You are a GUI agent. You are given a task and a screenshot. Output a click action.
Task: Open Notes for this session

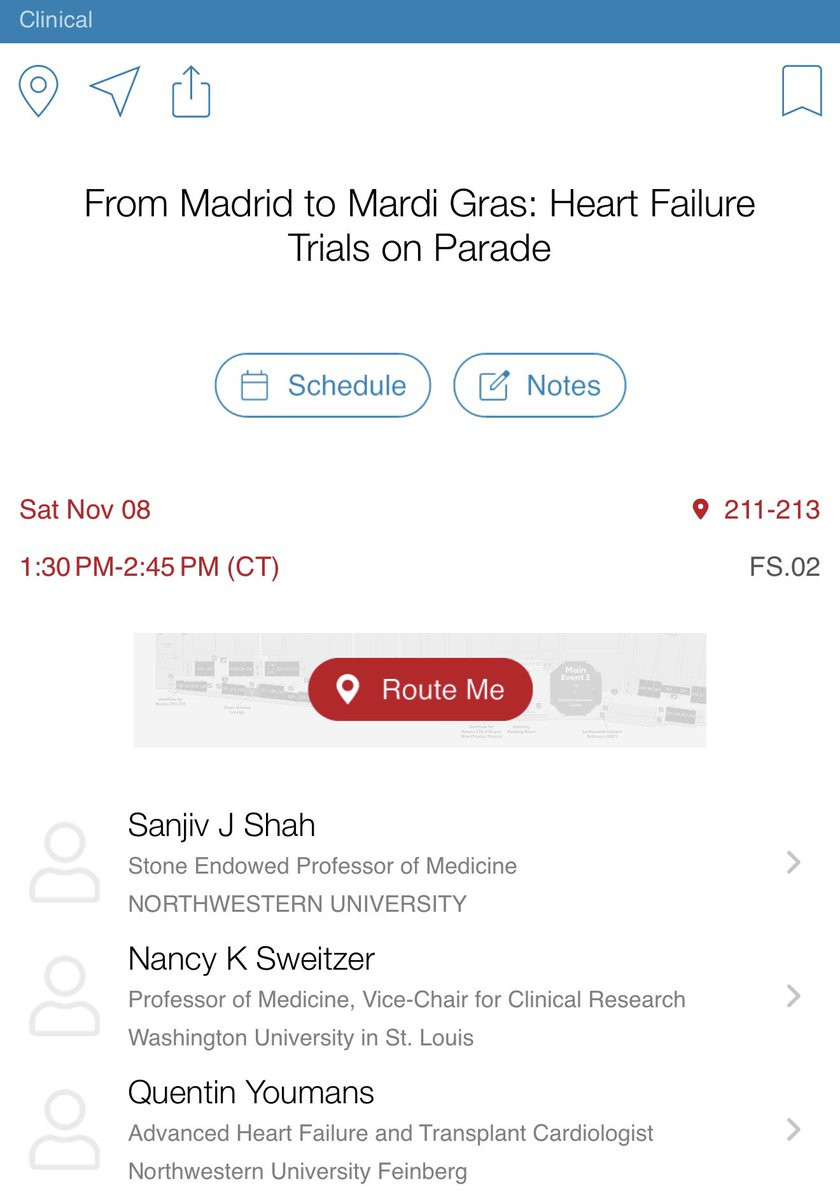(x=540, y=386)
